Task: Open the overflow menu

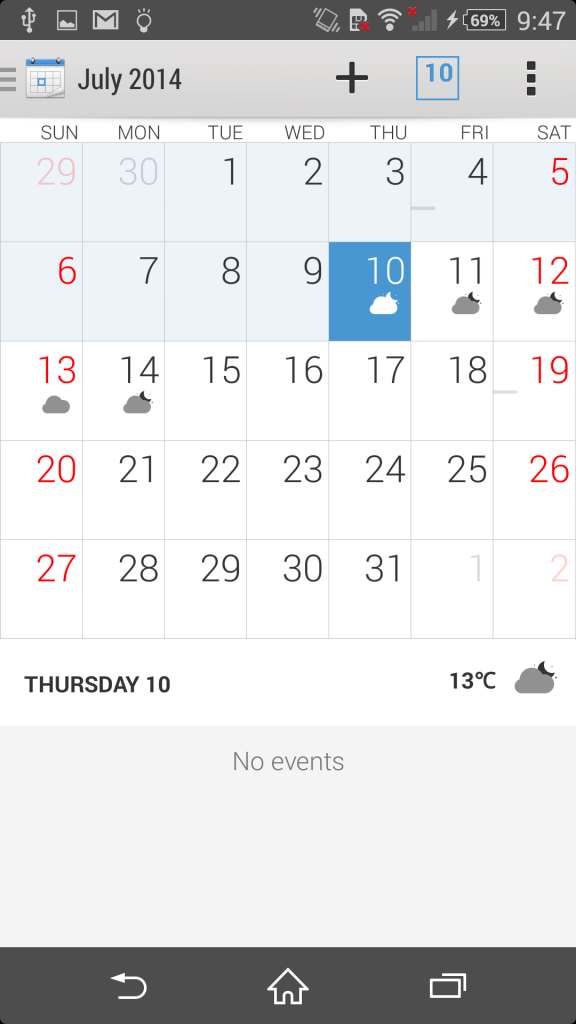Action: 531,79
